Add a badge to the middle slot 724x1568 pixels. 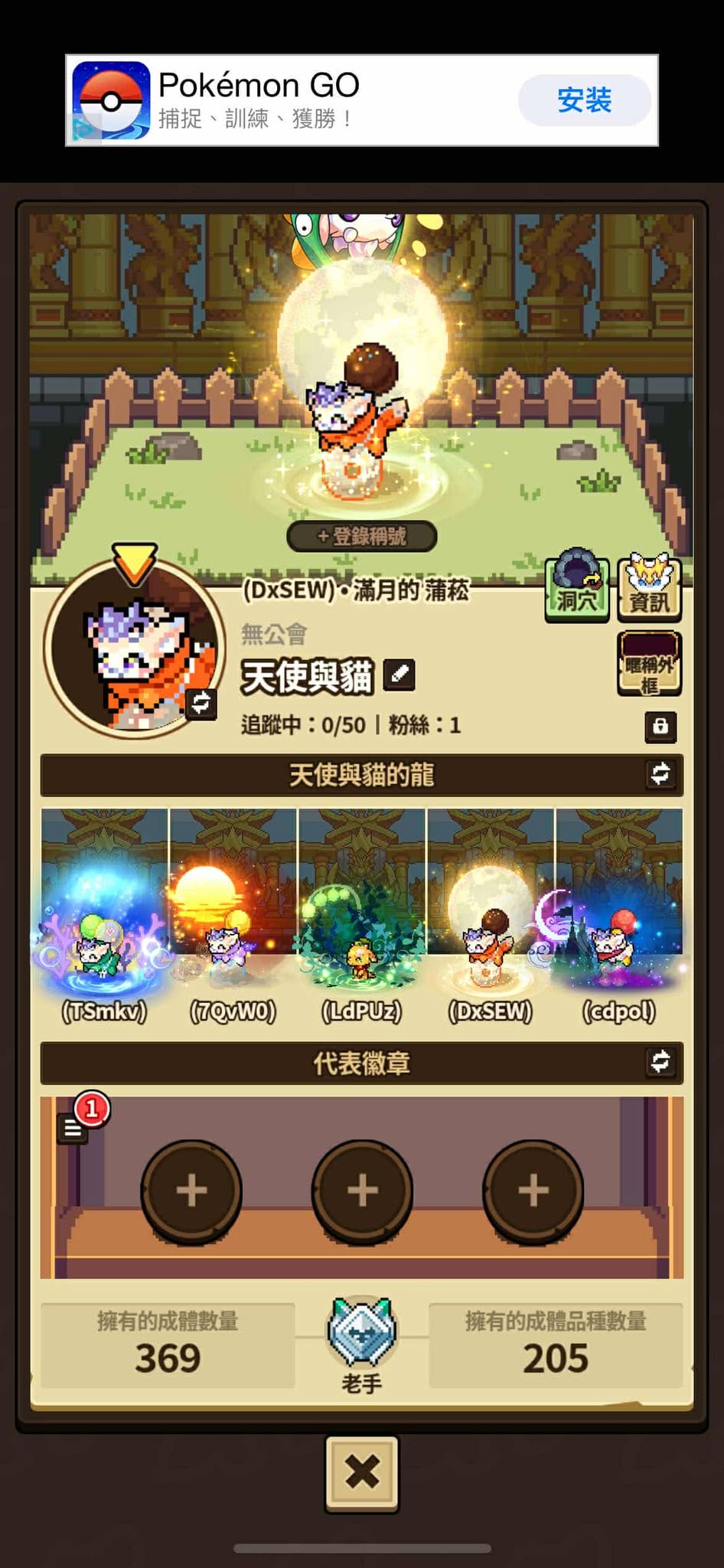[362, 1191]
